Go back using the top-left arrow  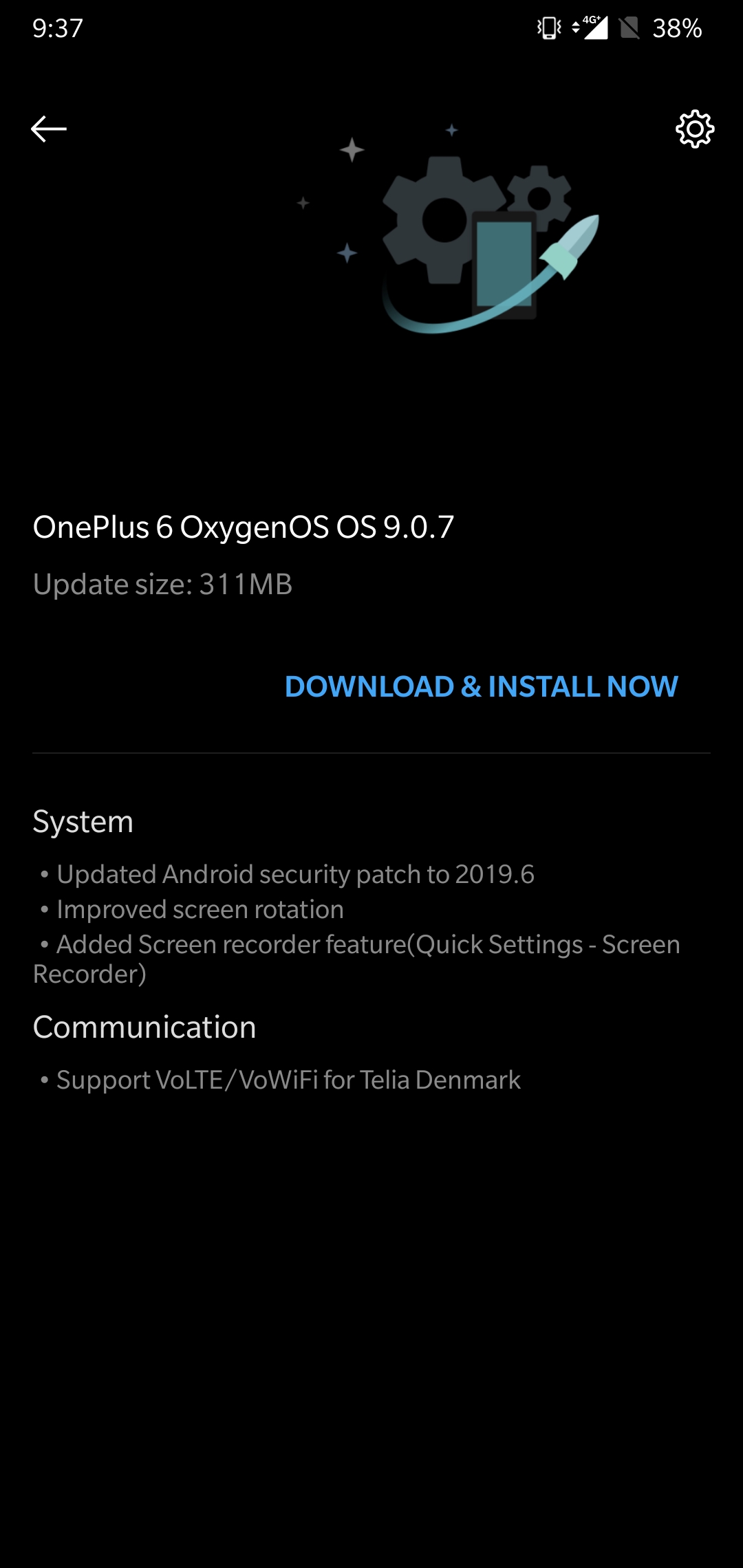(49, 129)
